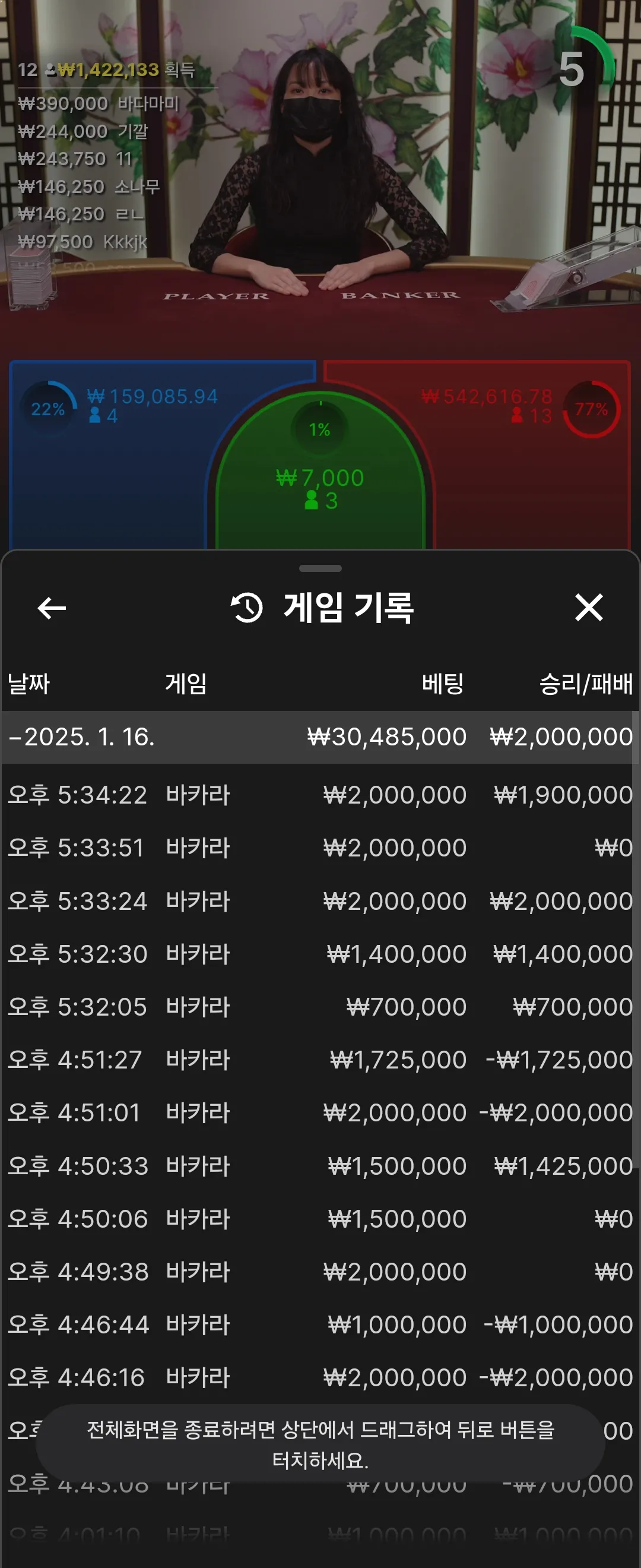Open the 오후 4:51:01 바카라 record
The width and height of the screenshot is (641, 1568).
[x=320, y=1112]
